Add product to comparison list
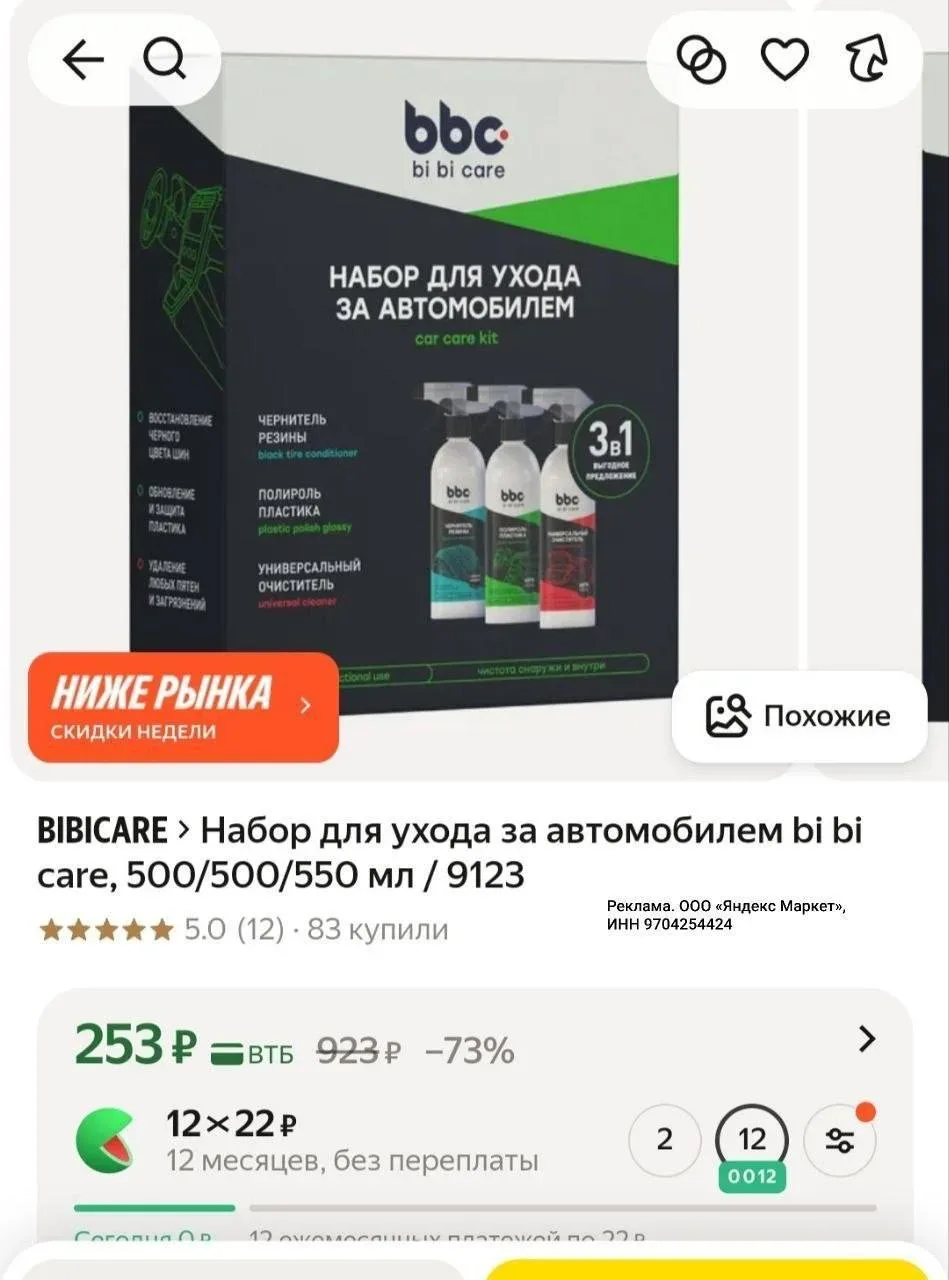This screenshot has width=949, height=1280. coord(702,61)
